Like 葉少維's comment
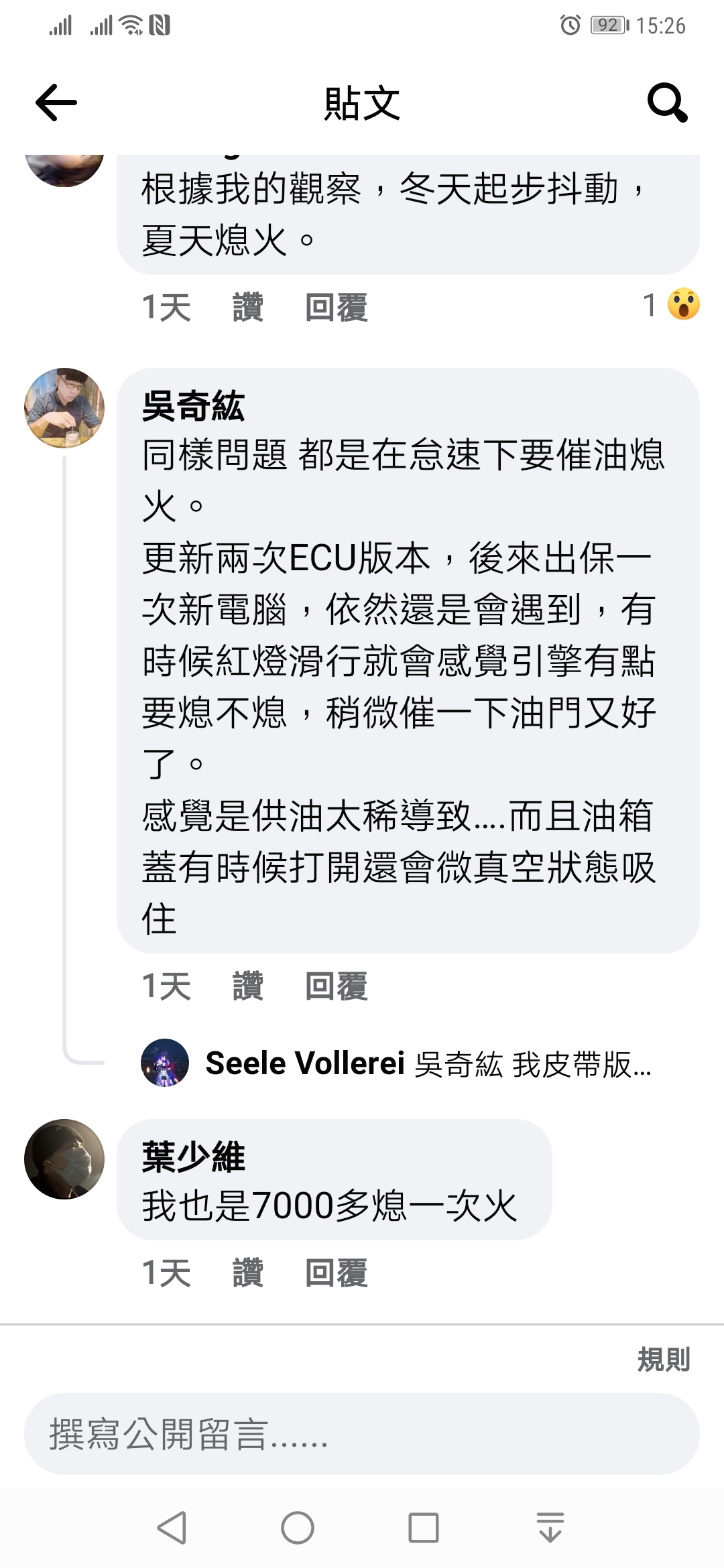The image size is (724, 1568). click(x=248, y=1273)
